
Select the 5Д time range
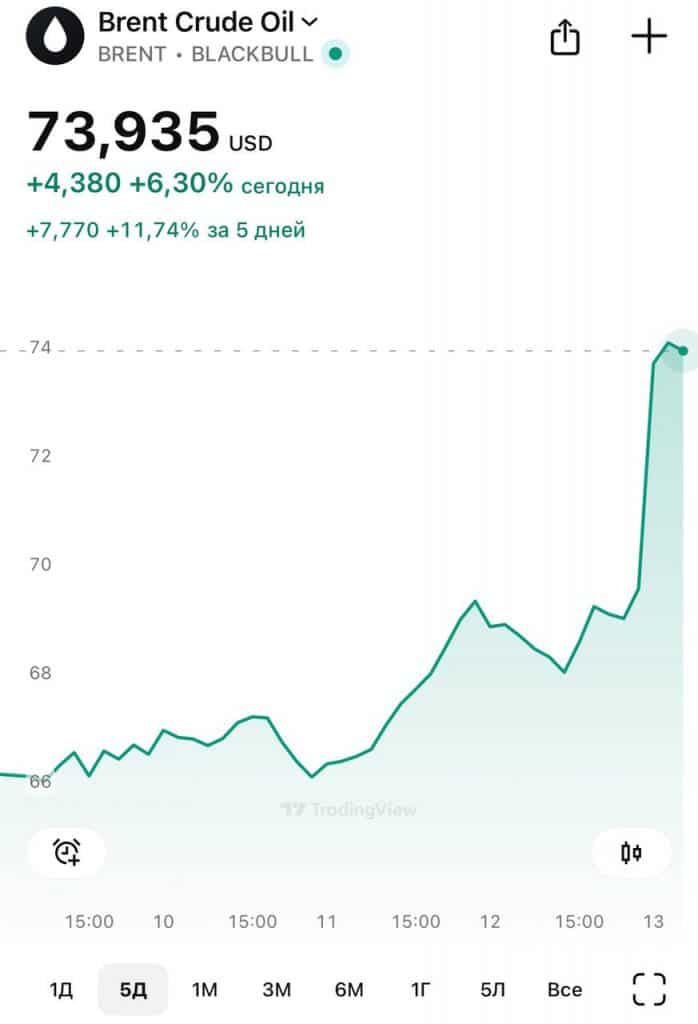tap(133, 990)
